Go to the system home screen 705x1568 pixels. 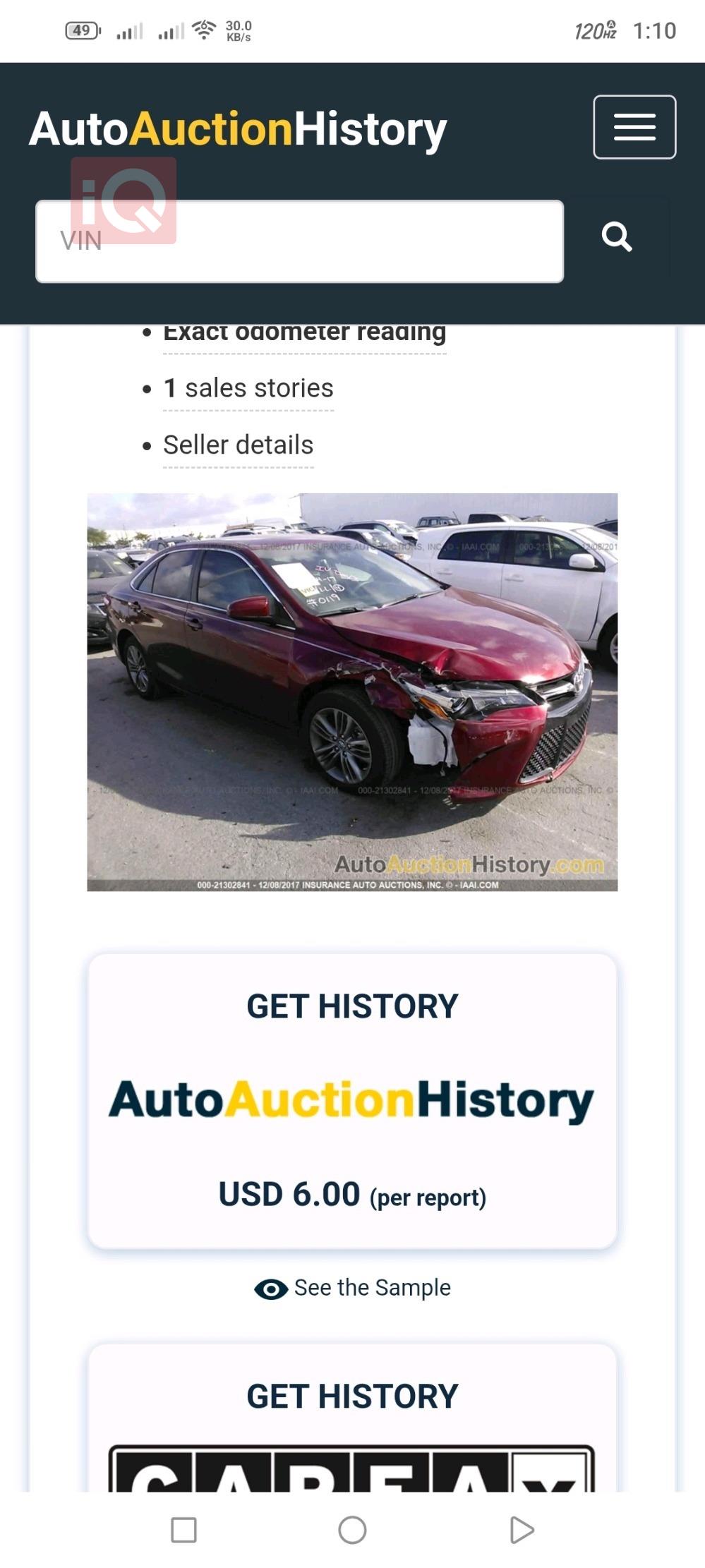(352, 1530)
